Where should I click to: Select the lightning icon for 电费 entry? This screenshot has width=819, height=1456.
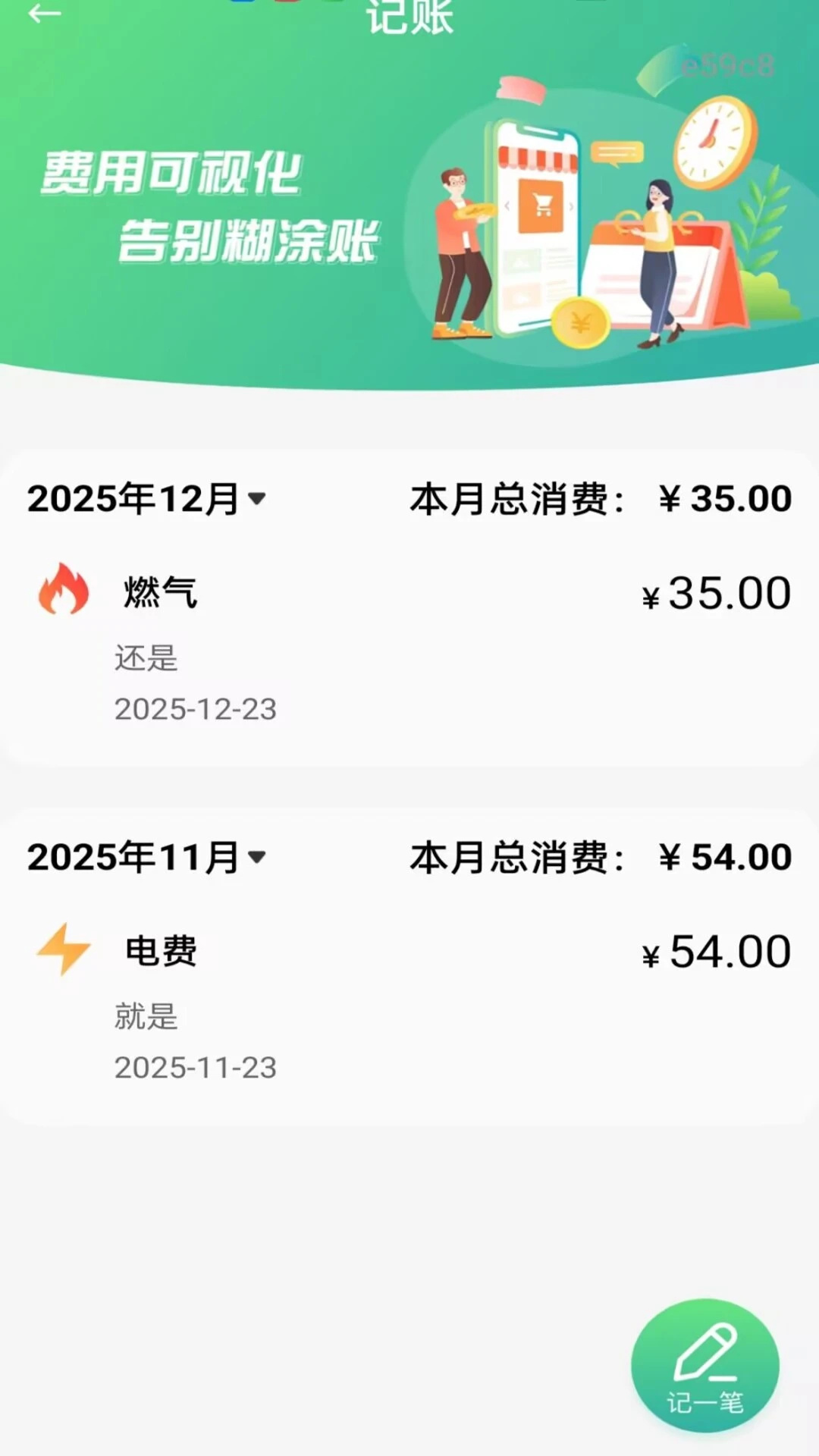coord(63,949)
